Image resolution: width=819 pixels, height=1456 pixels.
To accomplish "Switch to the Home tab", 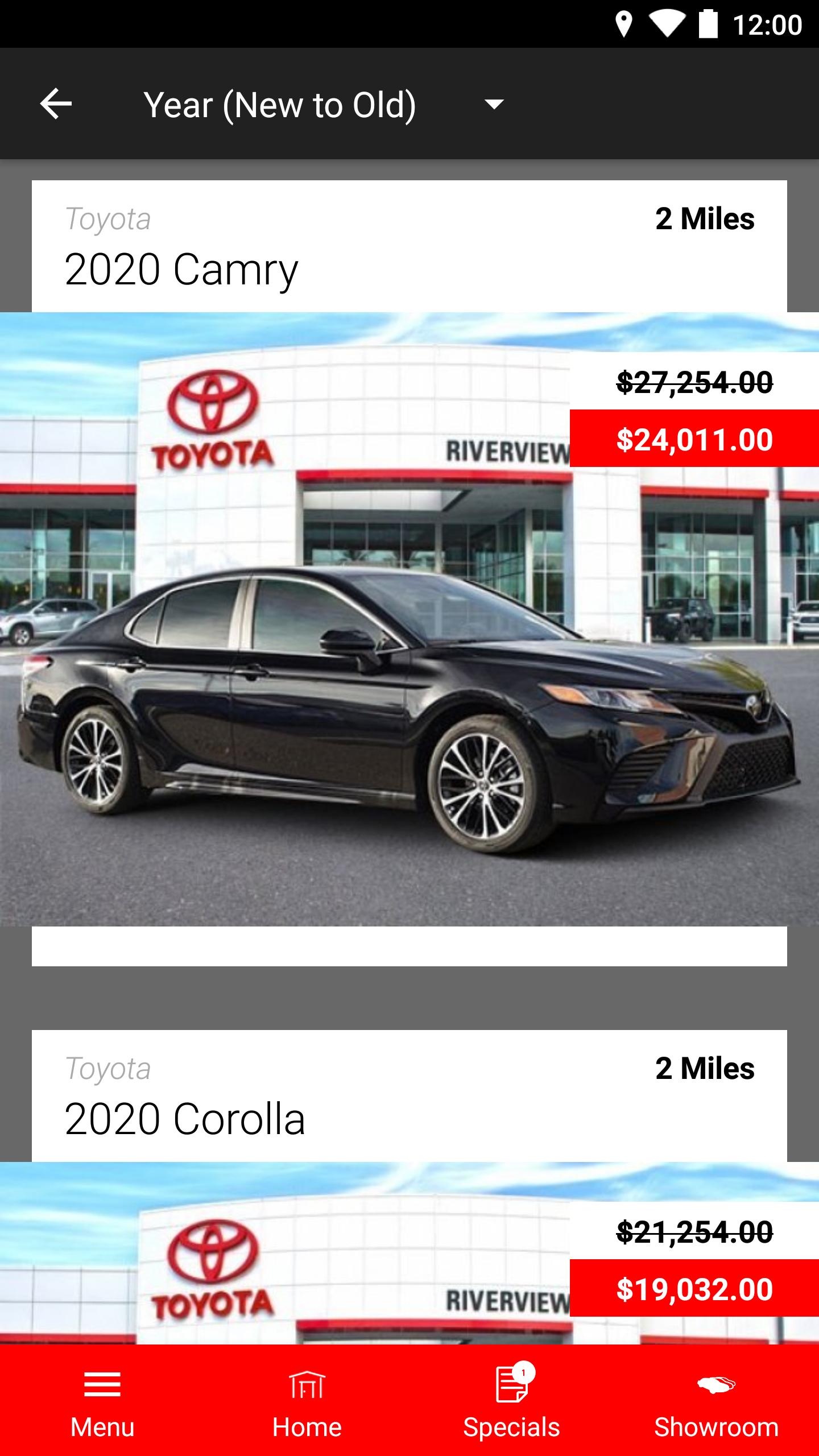I will [307, 1401].
